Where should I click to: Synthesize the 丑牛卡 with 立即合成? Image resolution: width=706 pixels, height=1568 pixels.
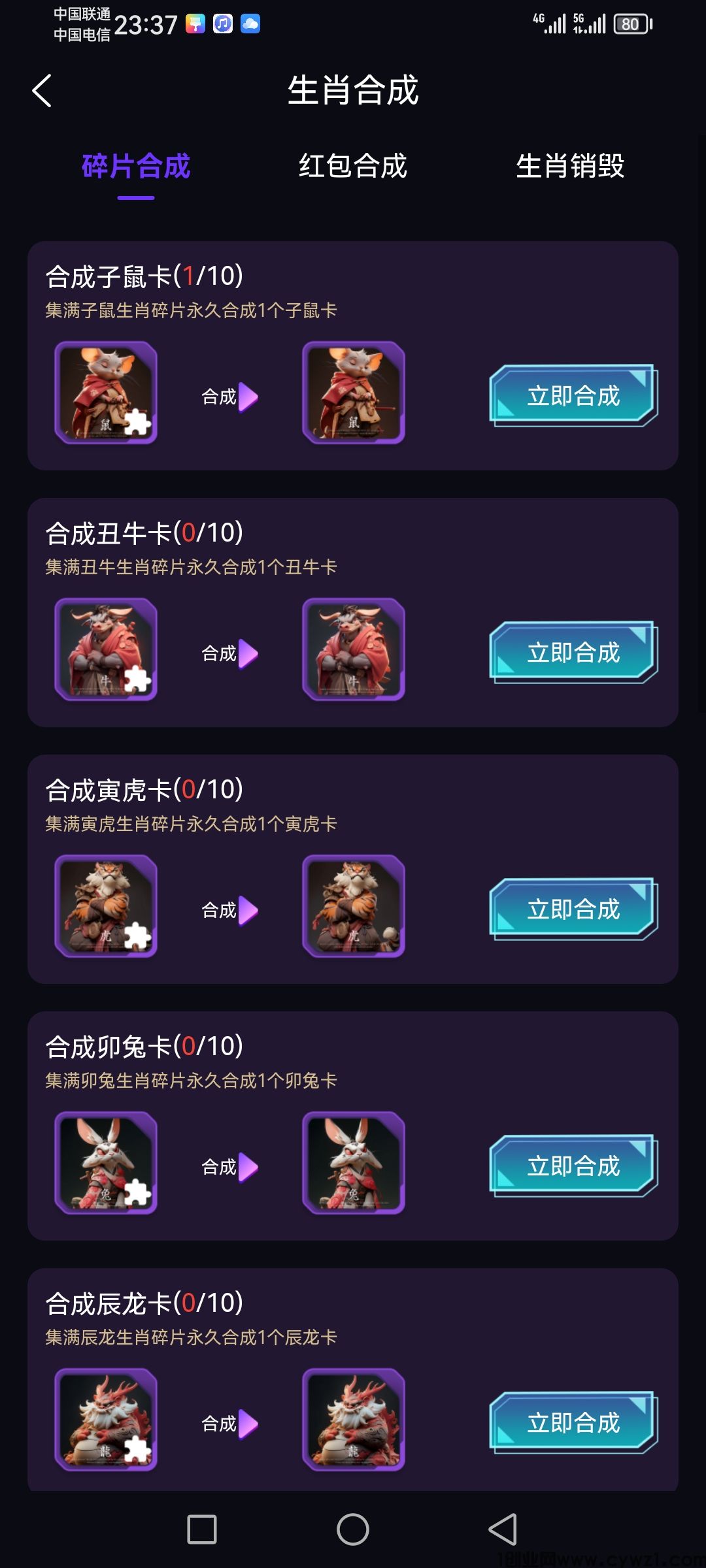573,652
